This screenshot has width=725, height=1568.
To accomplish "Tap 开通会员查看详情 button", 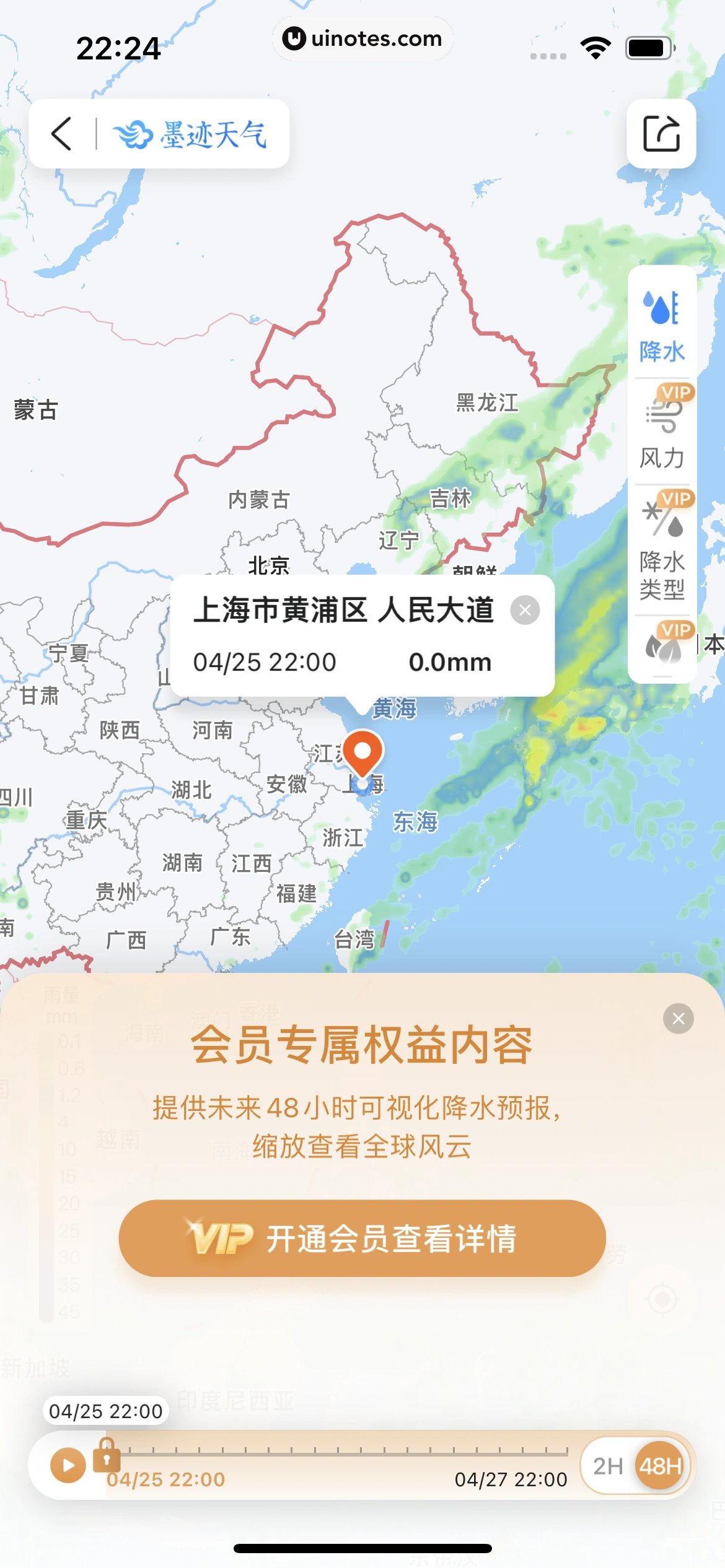I will click(362, 1239).
